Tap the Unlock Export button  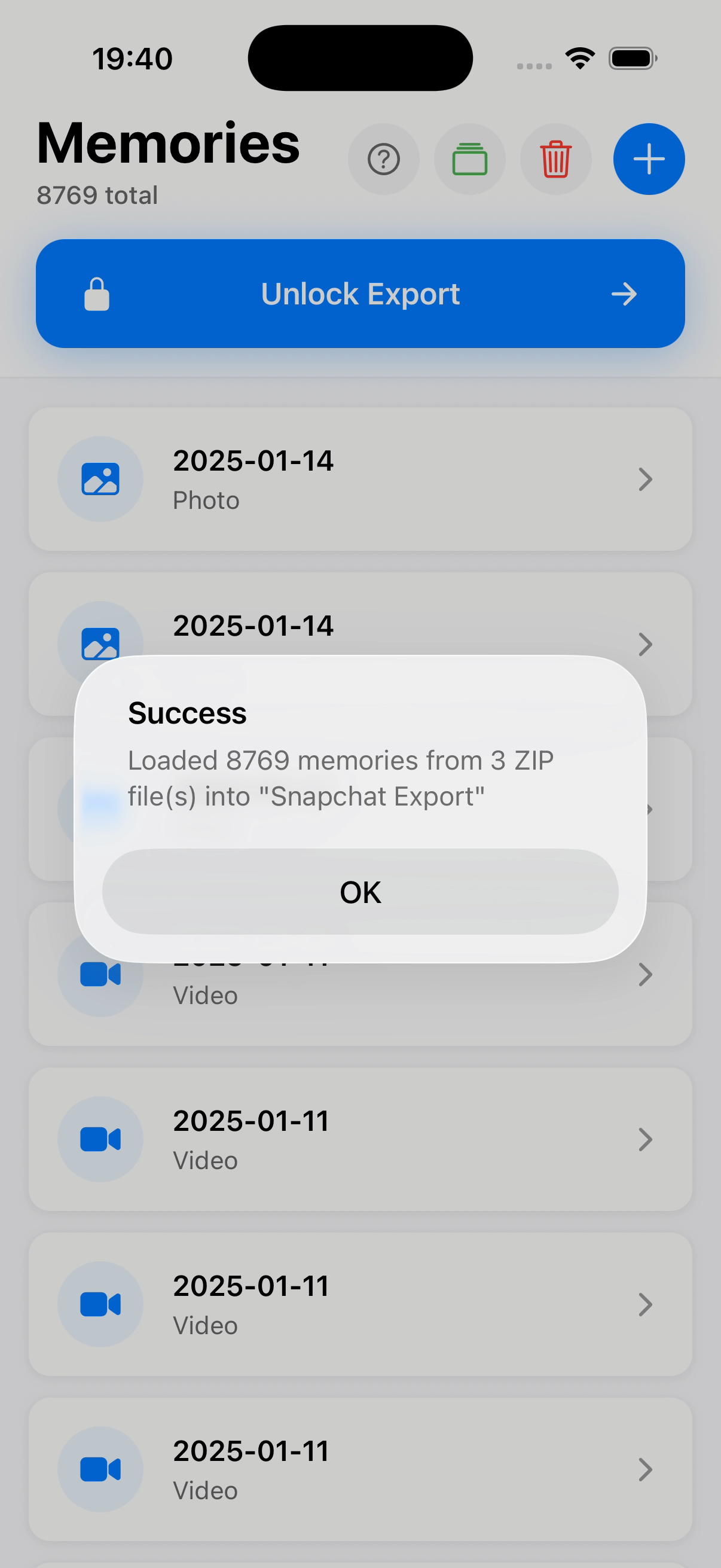click(360, 294)
